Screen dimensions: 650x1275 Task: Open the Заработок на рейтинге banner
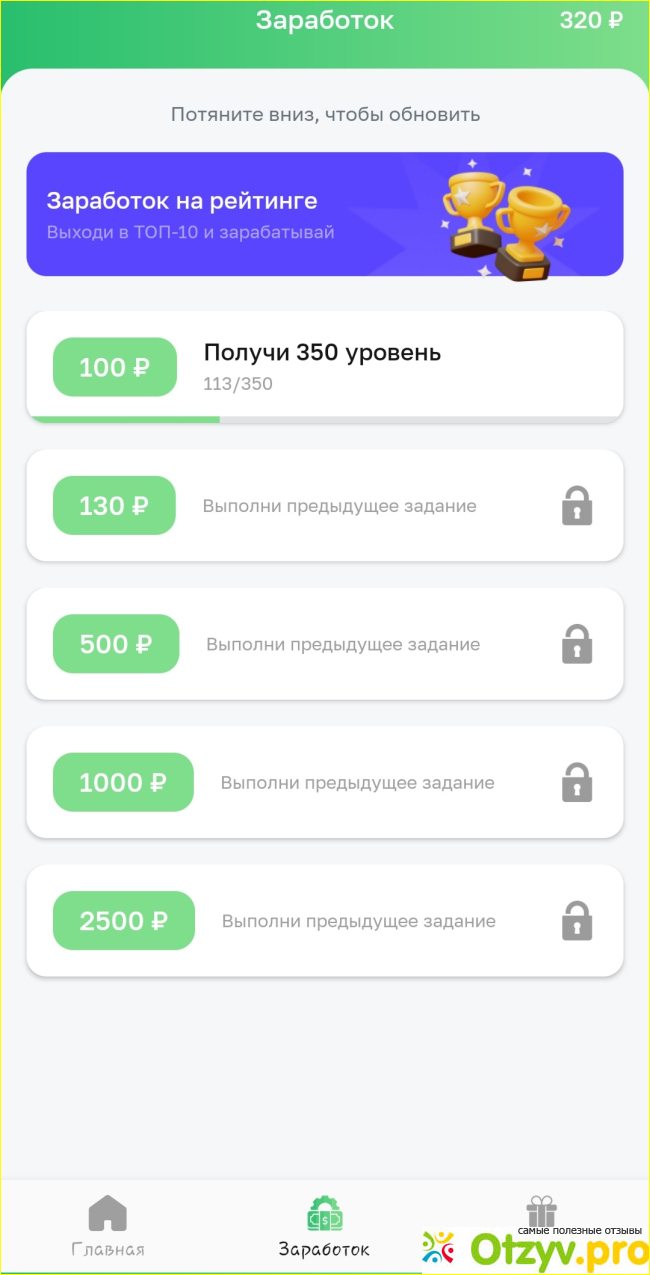click(324, 214)
